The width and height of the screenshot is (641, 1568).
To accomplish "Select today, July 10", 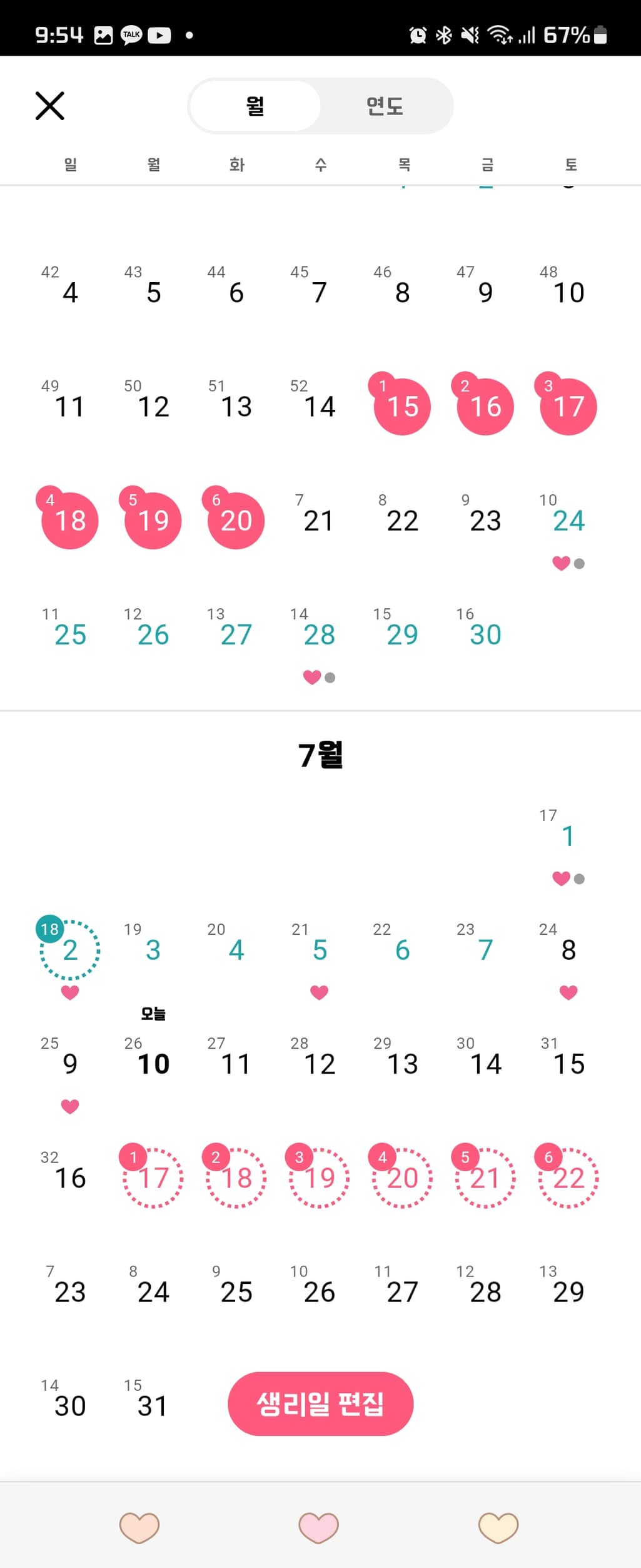I will [153, 1063].
